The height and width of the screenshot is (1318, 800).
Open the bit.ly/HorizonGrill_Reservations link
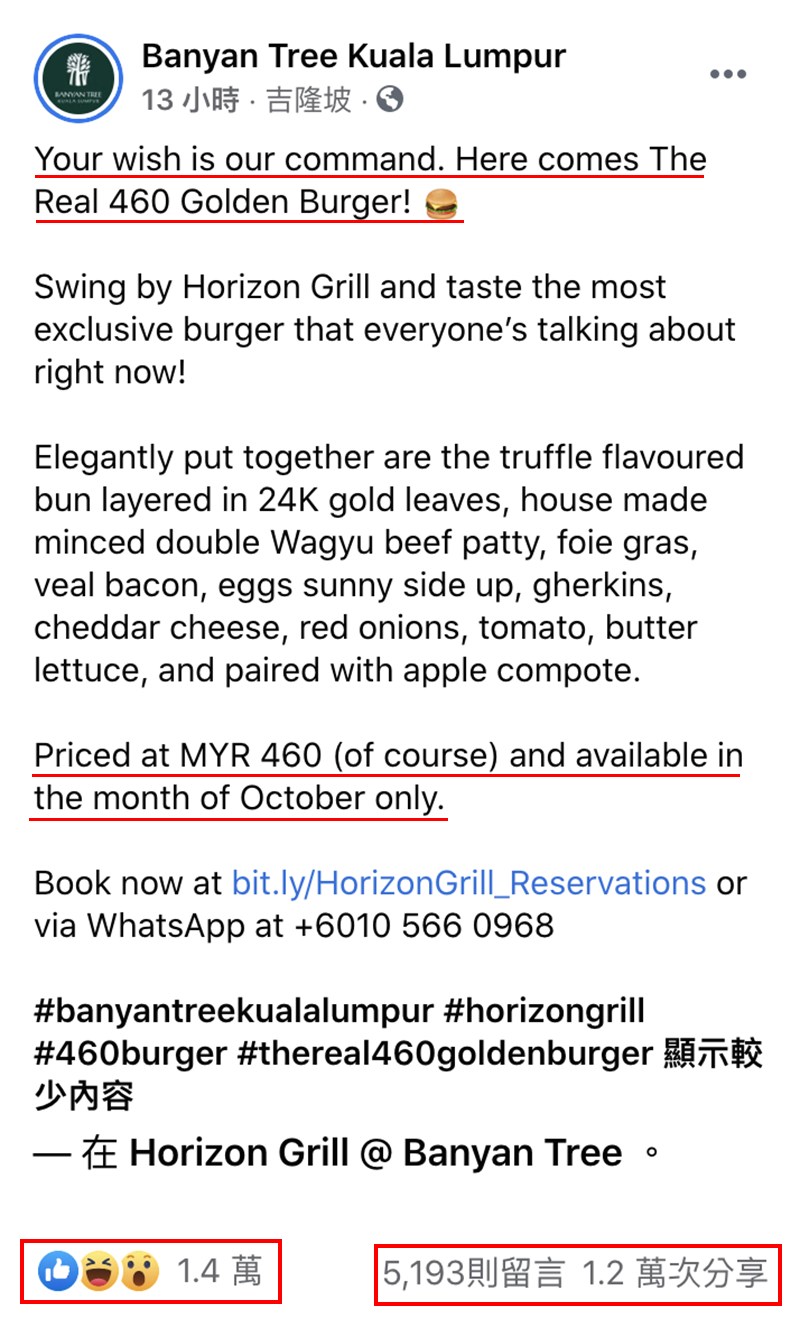click(x=469, y=883)
